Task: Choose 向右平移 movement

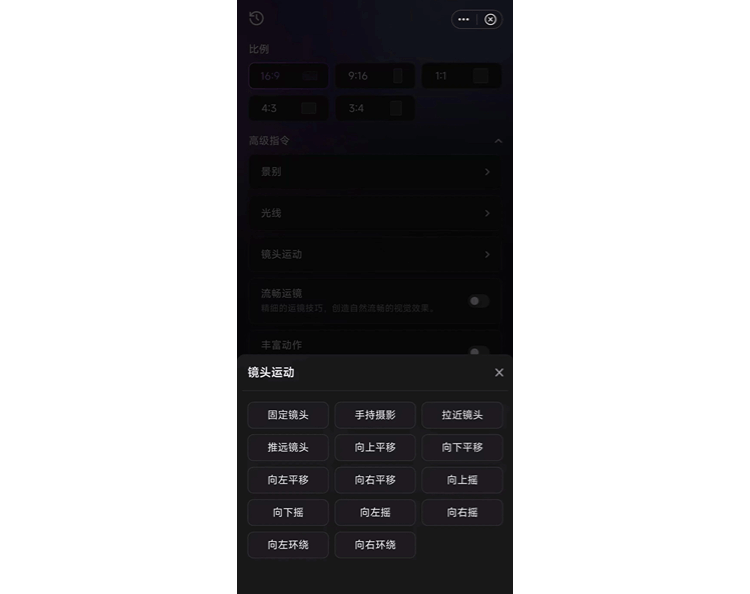Action: coord(375,480)
